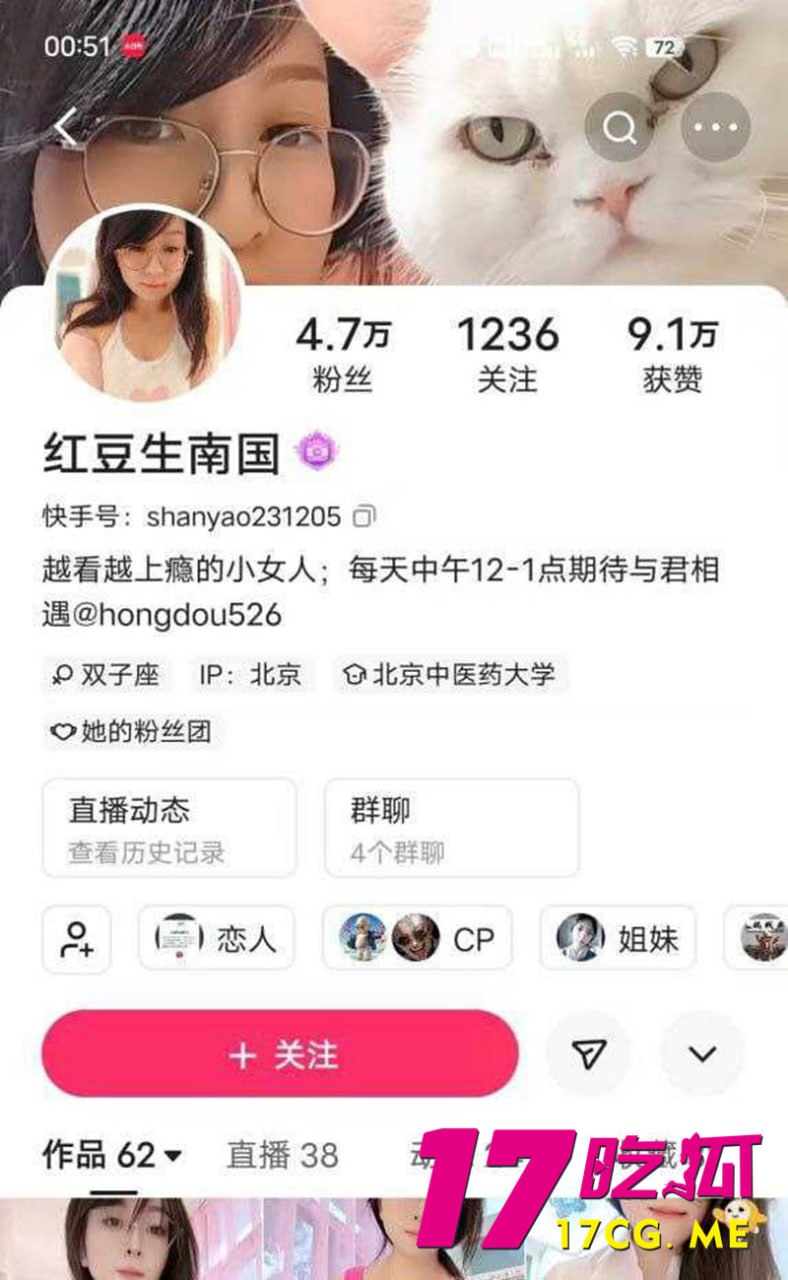
Task: Select the 作品 62 tab
Action: point(112,1155)
